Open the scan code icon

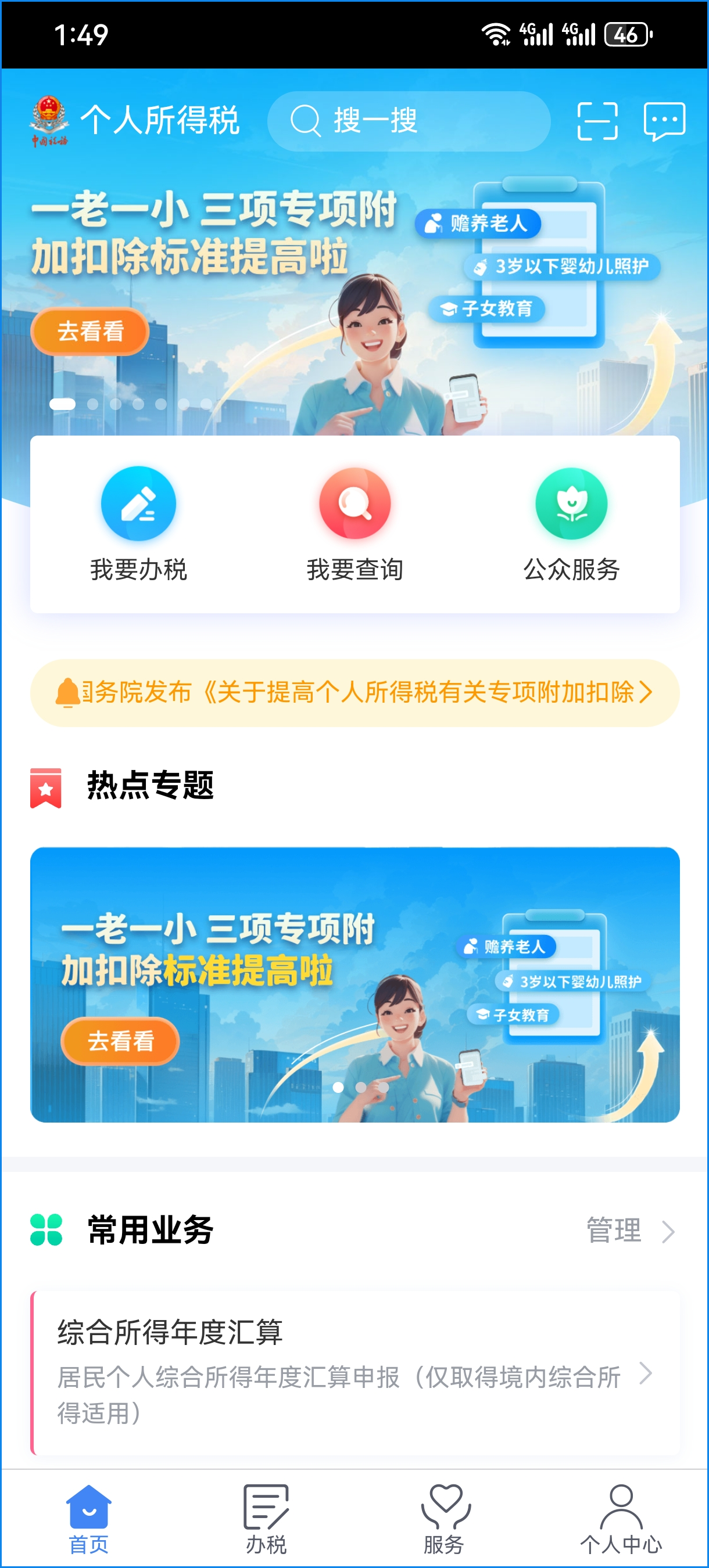coord(597,121)
